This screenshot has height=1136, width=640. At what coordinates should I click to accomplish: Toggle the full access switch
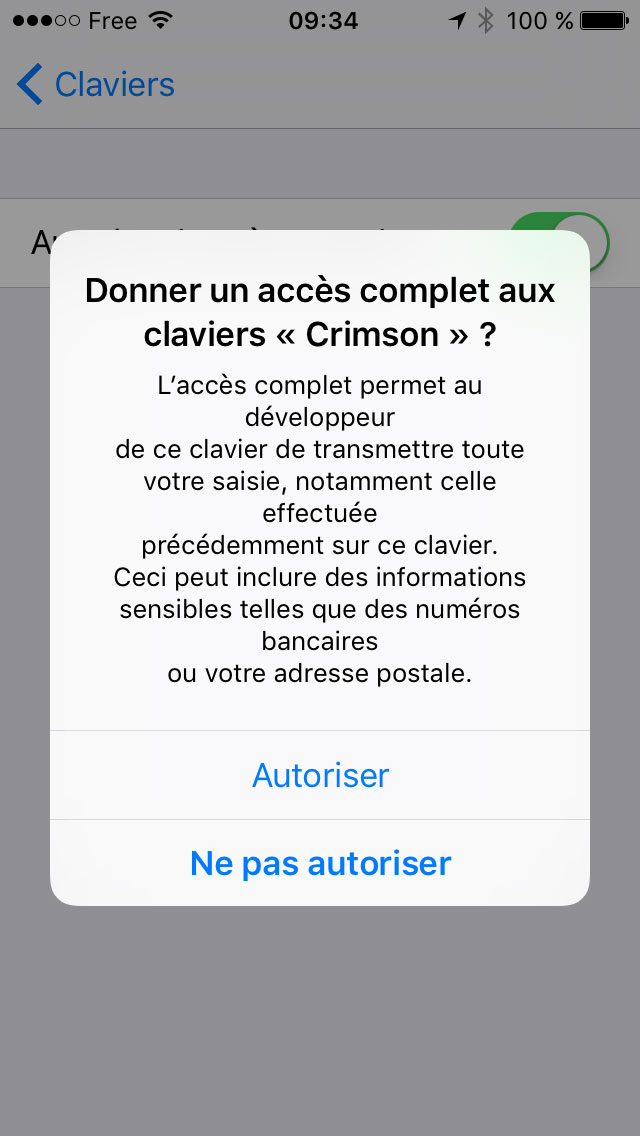point(559,242)
